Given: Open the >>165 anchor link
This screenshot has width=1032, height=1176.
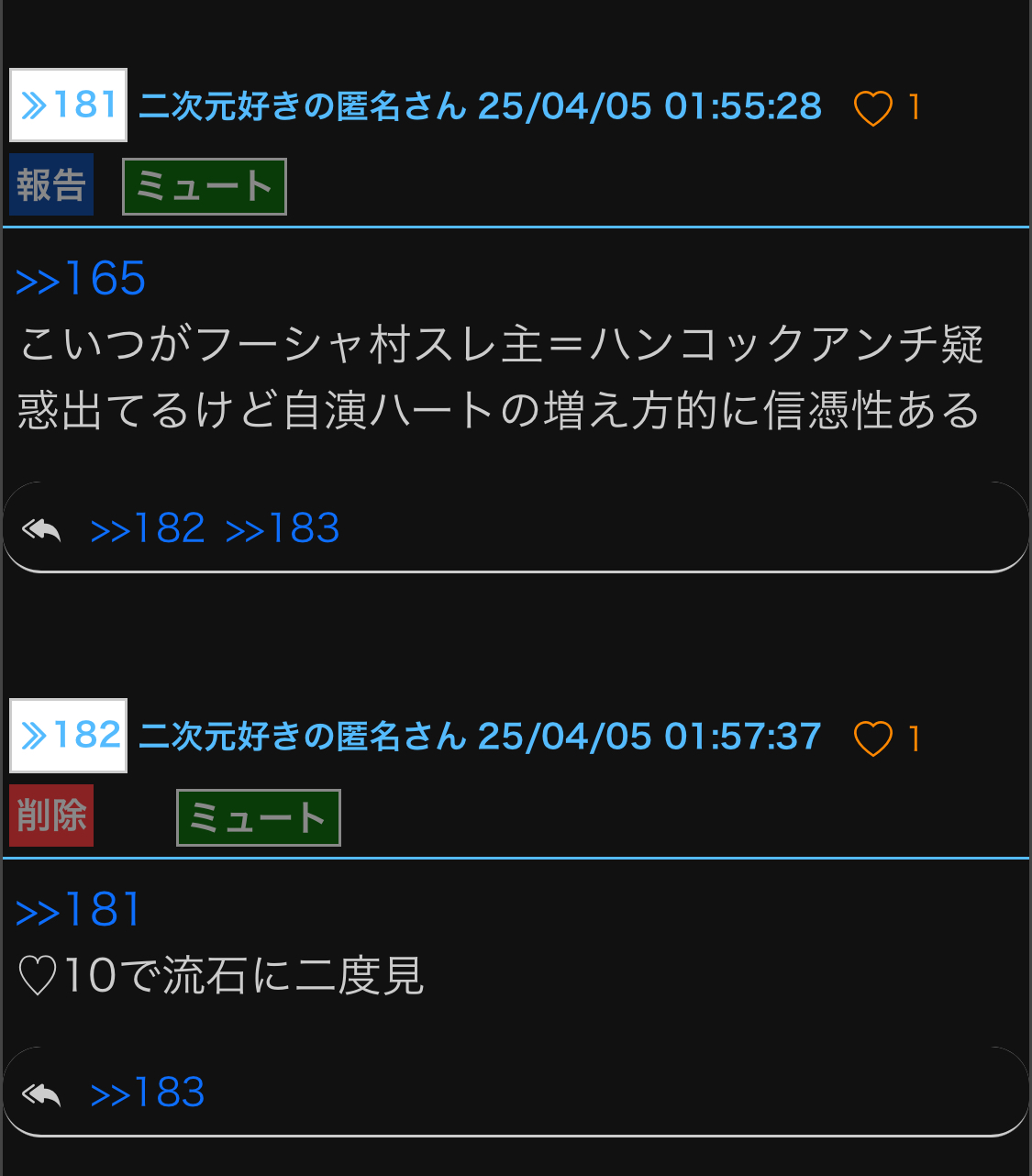Looking at the screenshot, I should click(81, 279).
